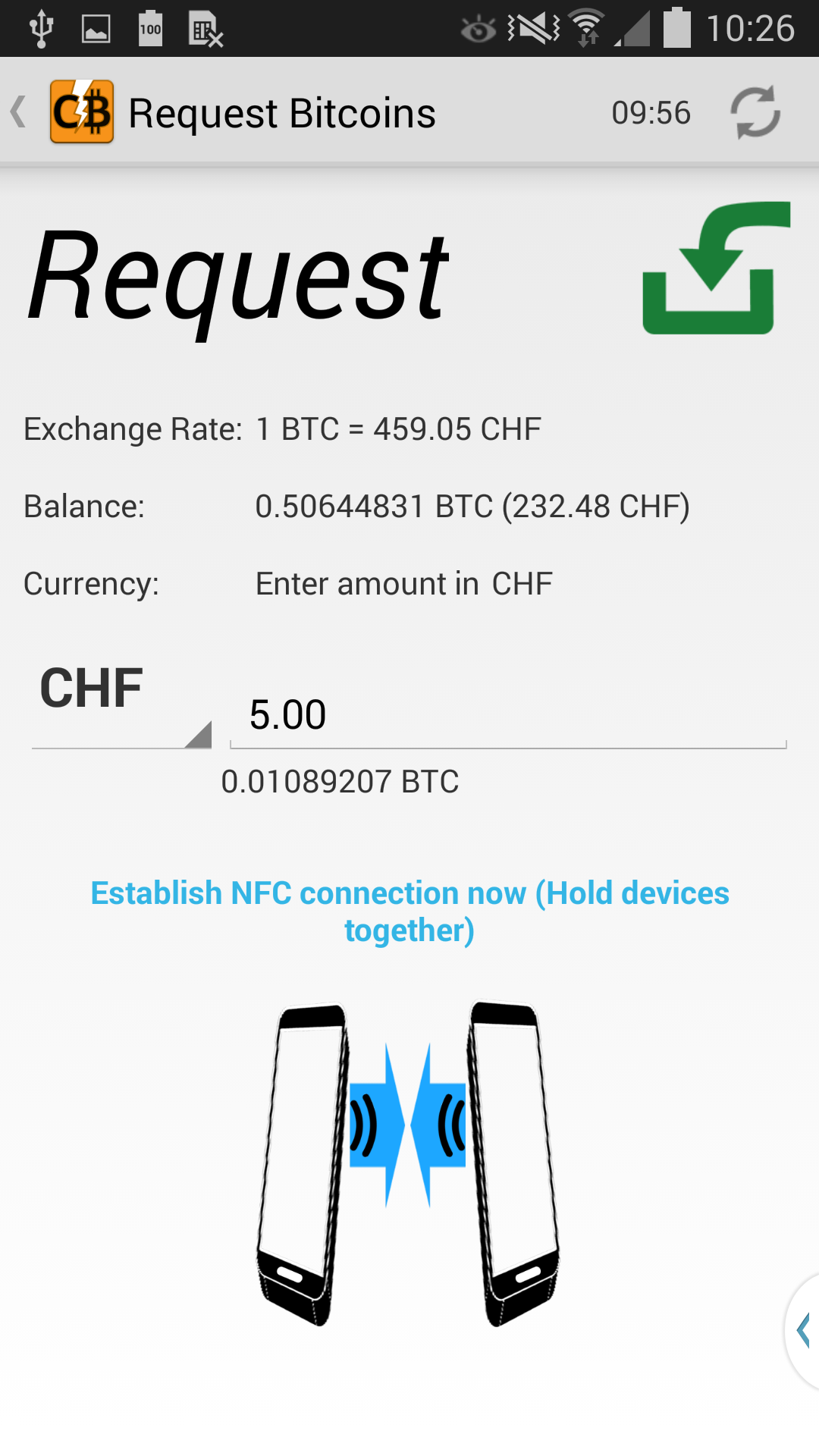The width and height of the screenshot is (819, 1456).
Task: Open the side arrow handle
Action: pyautogui.click(x=803, y=1330)
